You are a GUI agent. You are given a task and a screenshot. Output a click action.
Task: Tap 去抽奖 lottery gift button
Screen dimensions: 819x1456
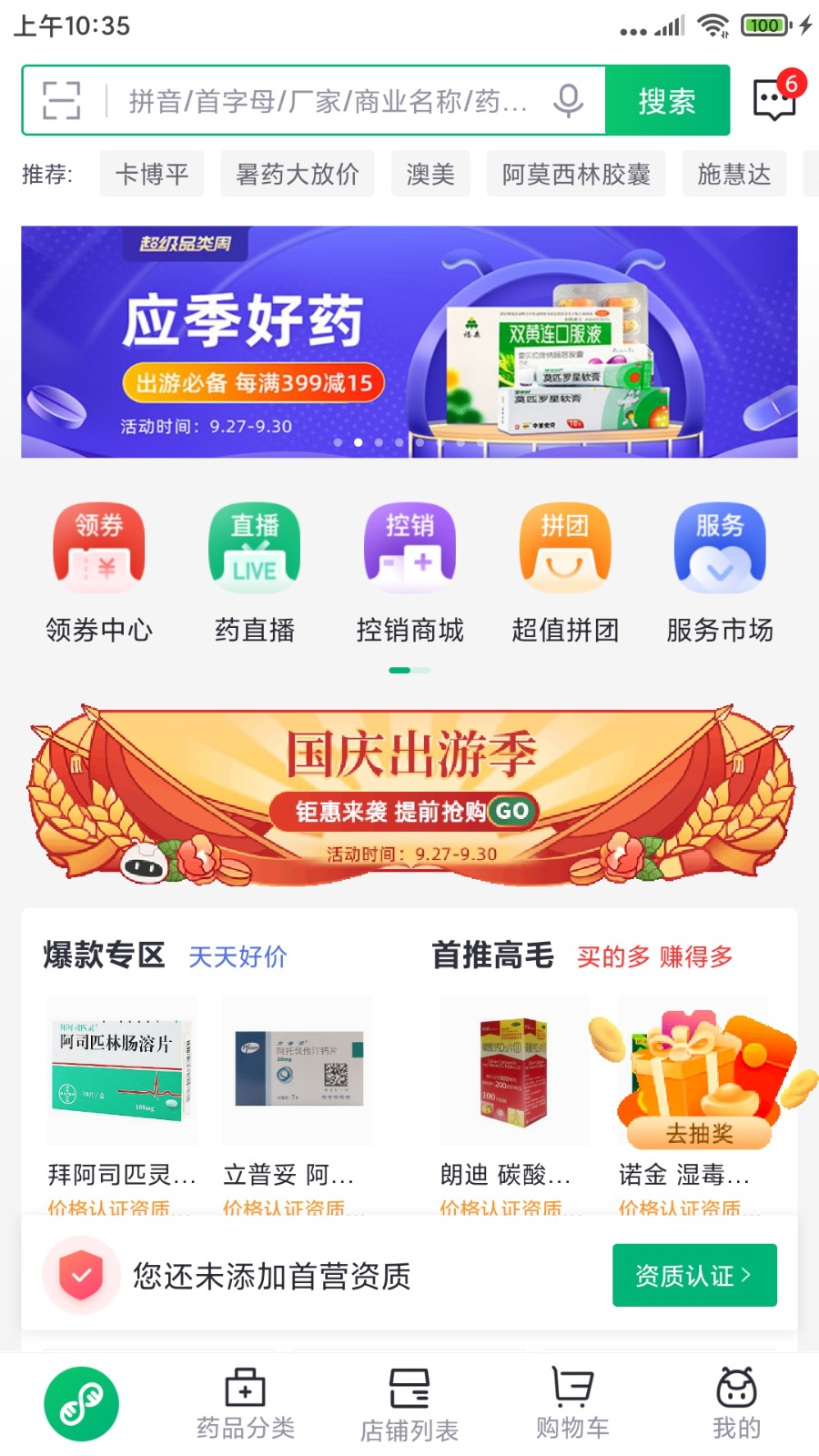tap(699, 1133)
